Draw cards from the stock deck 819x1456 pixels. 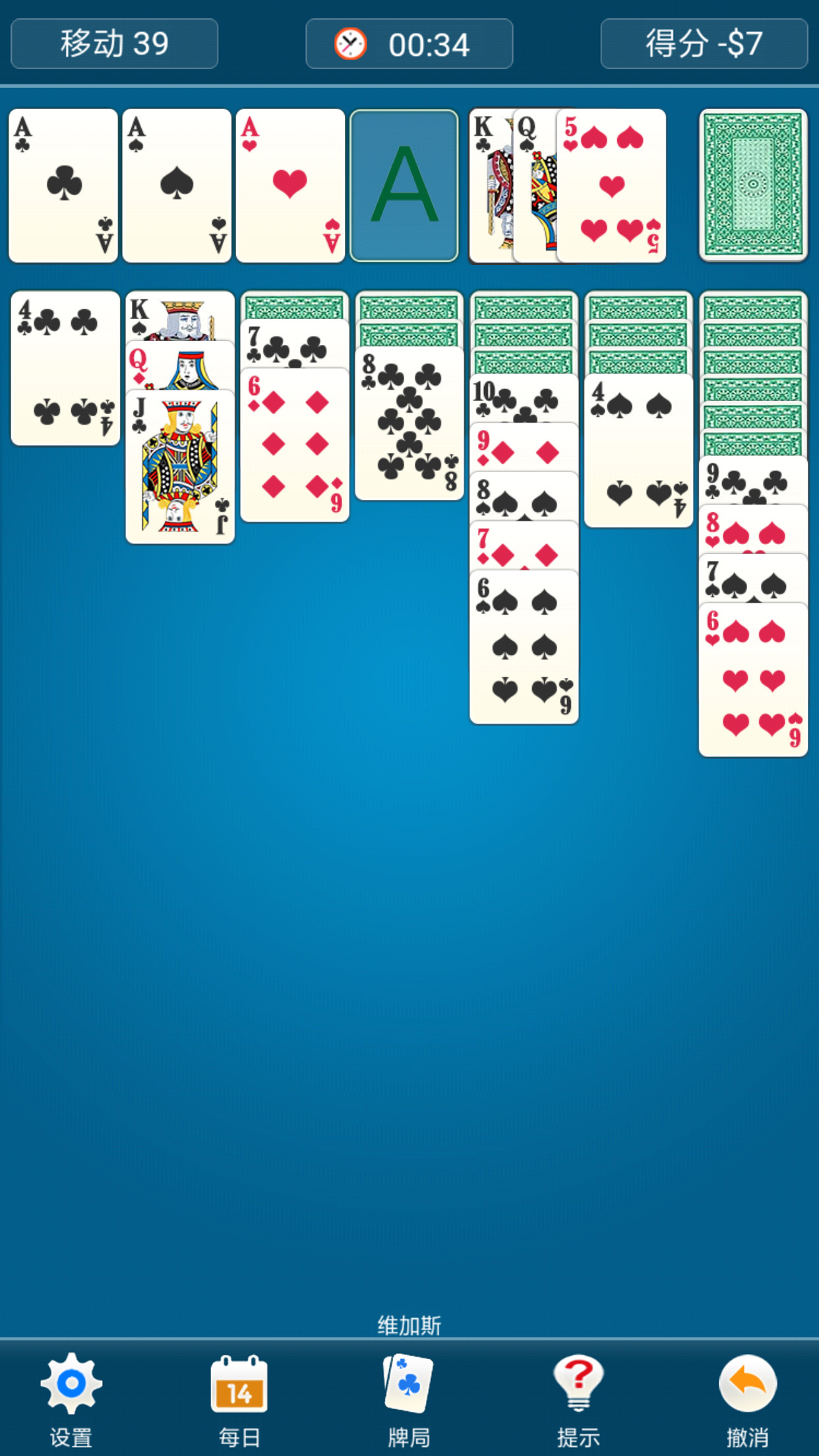coord(753,185)
